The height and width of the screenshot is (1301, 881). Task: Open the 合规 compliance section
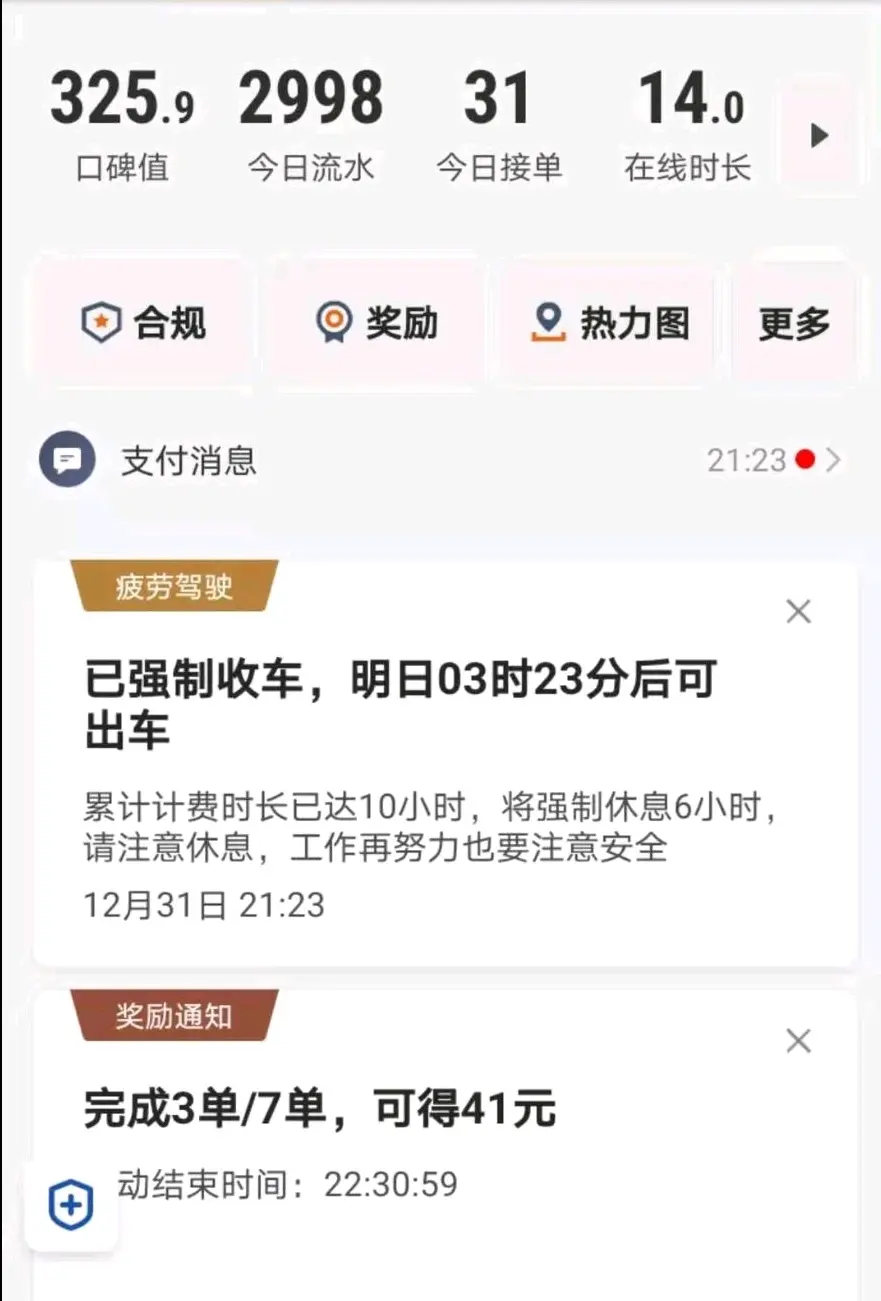(143, 323)
